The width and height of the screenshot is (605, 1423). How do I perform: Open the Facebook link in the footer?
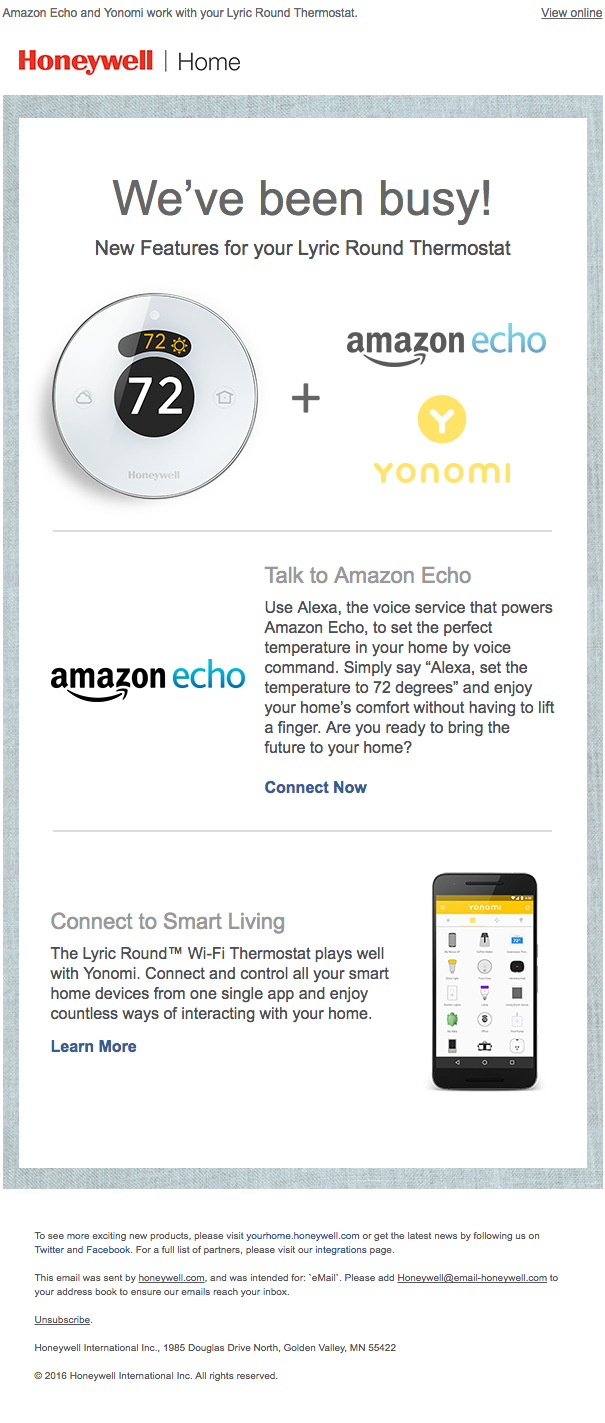(107, 1249)
